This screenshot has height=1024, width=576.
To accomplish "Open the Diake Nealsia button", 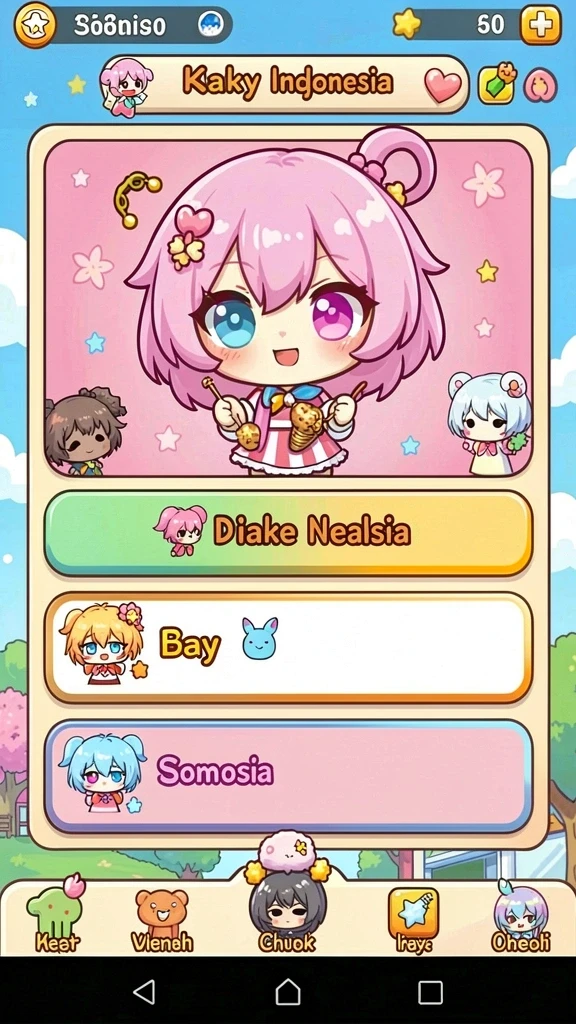I will click(288, 532).
